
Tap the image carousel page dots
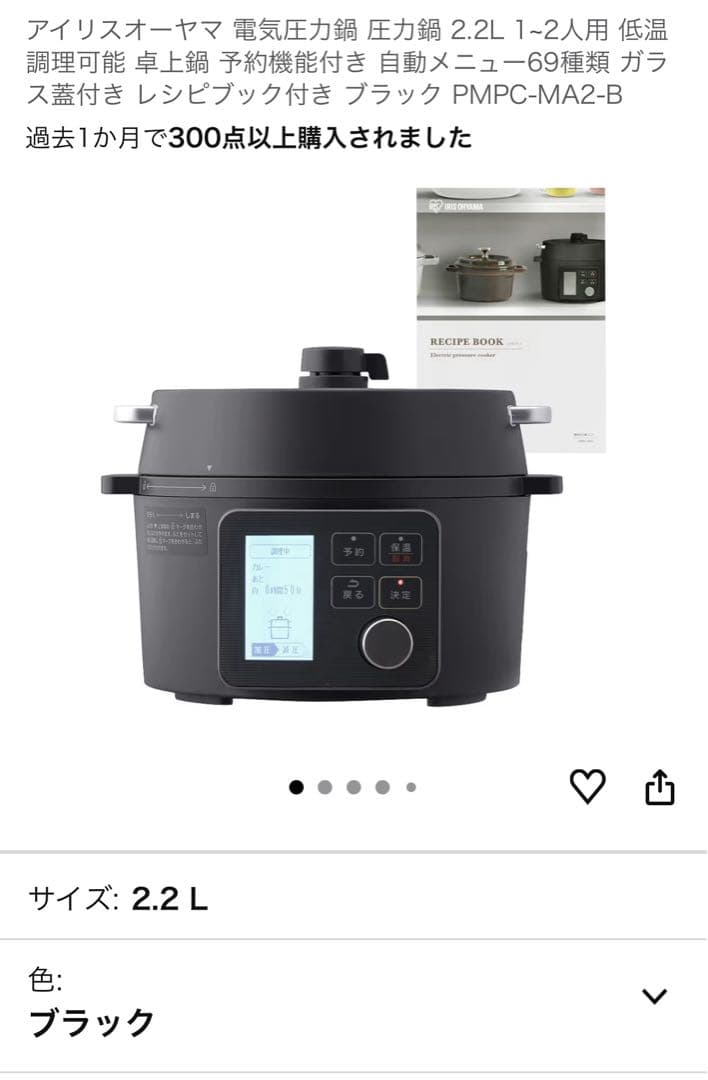(x=353, y=787)
